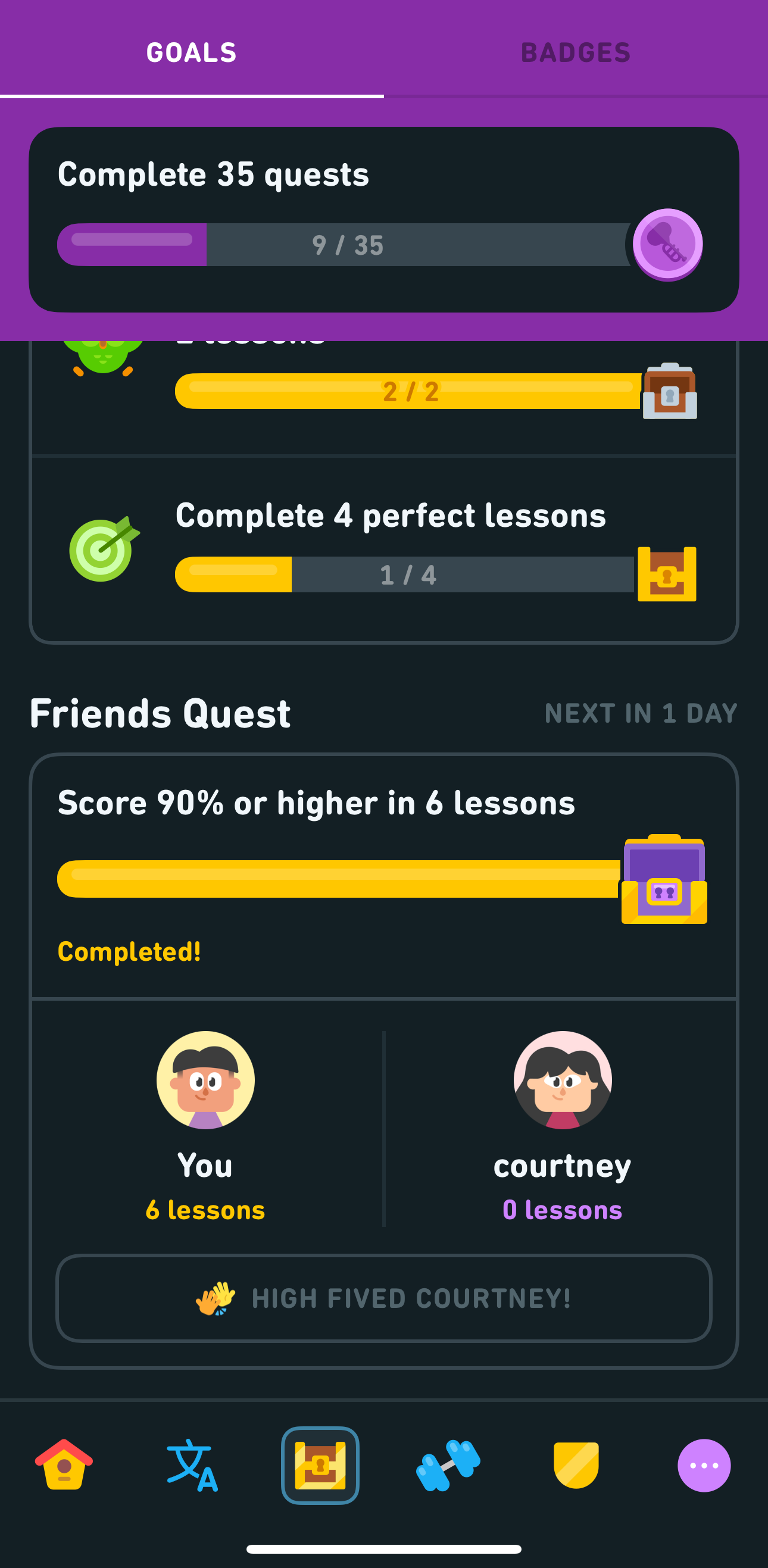Open the more options tab
768x1568 pixels.
click(704, 1464)
